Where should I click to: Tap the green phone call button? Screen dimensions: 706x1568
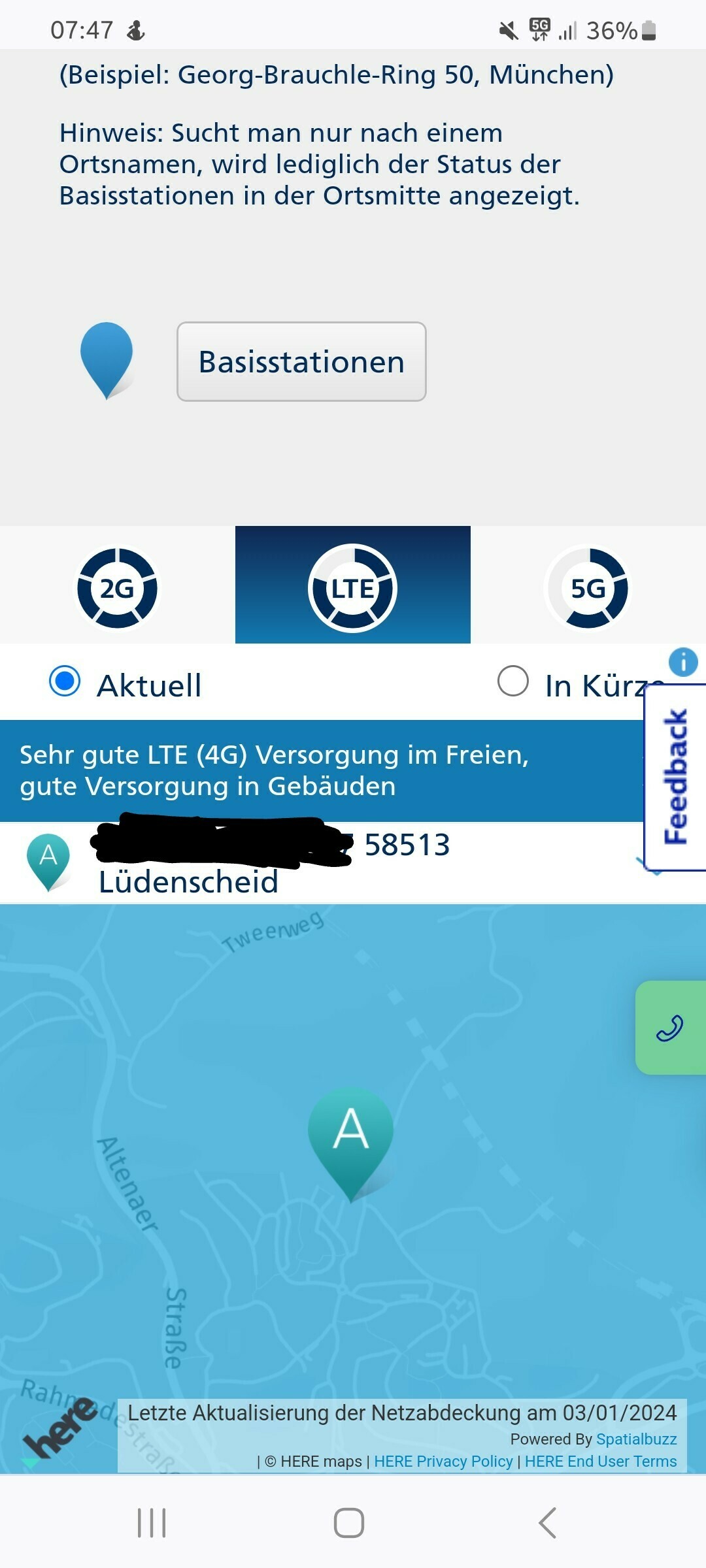click(670, 1028)
